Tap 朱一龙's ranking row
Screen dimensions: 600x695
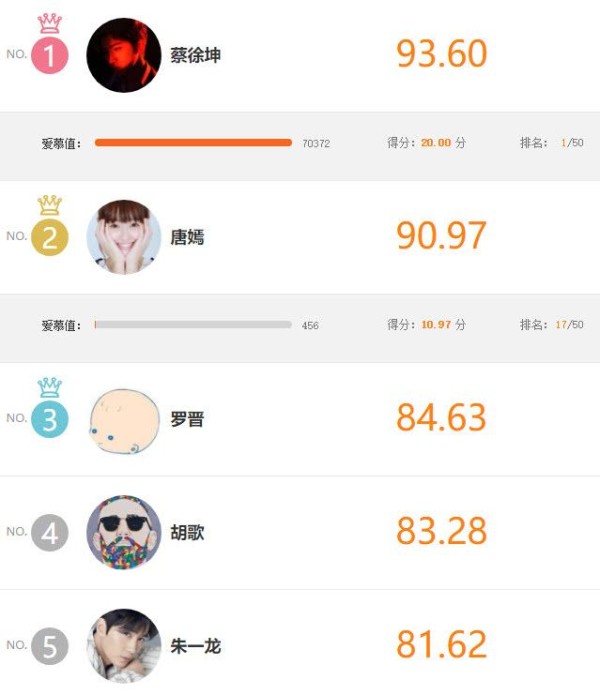point(194,646)
